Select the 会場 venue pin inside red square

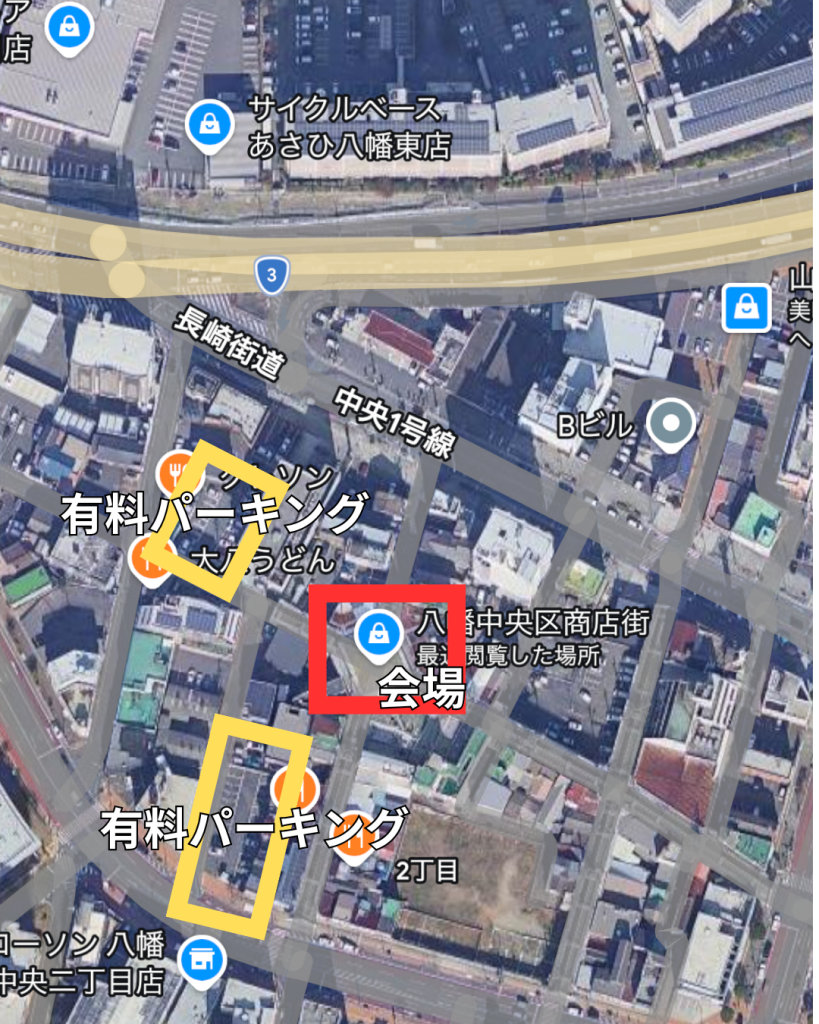coord(380,633)
